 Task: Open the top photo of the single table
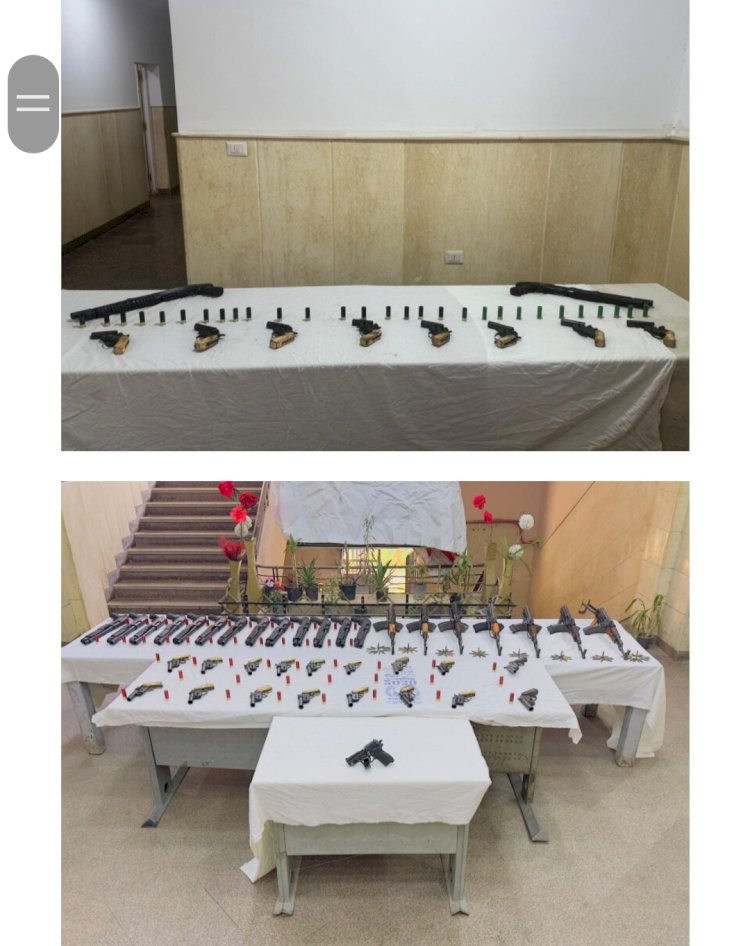point(375,225)
